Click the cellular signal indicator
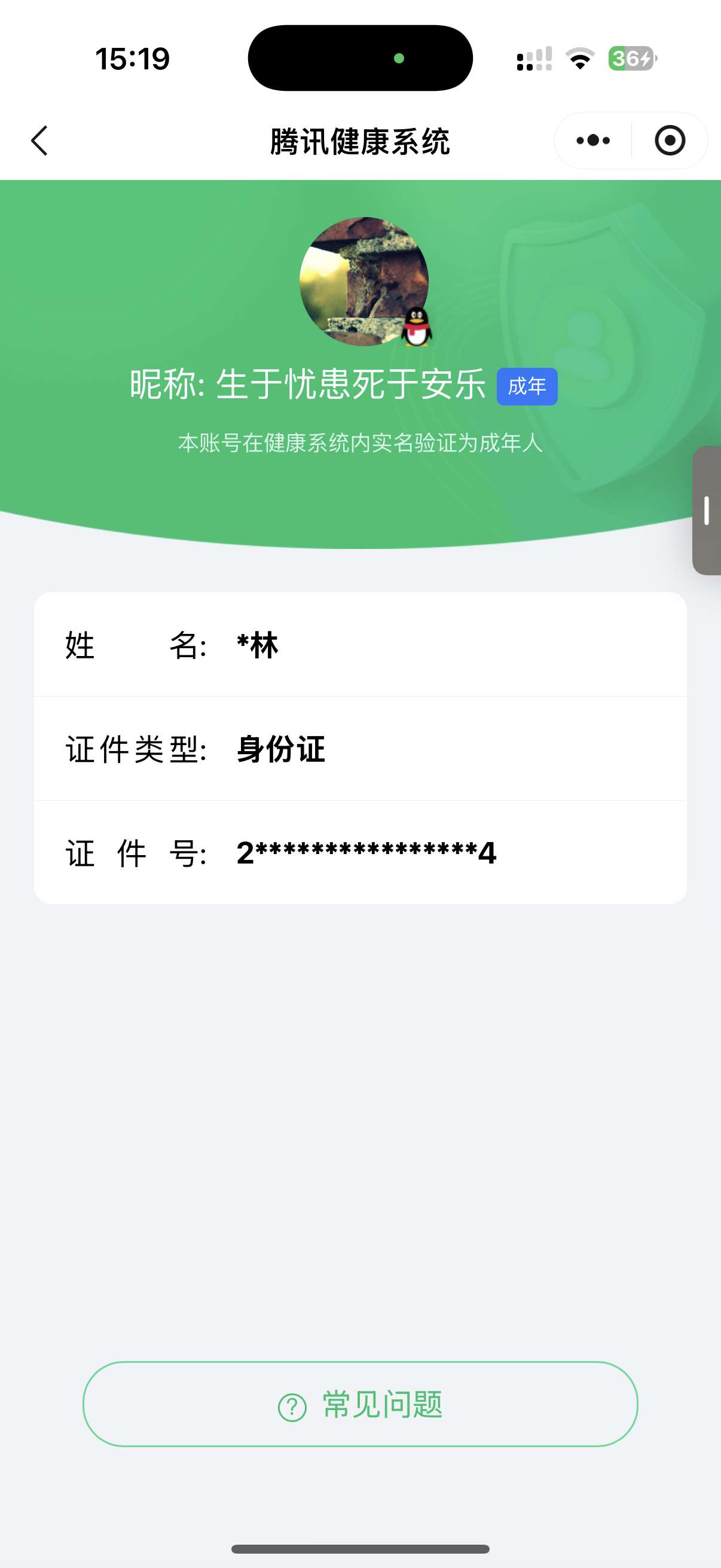This screenshot has height=1568, width=721. 533,59
